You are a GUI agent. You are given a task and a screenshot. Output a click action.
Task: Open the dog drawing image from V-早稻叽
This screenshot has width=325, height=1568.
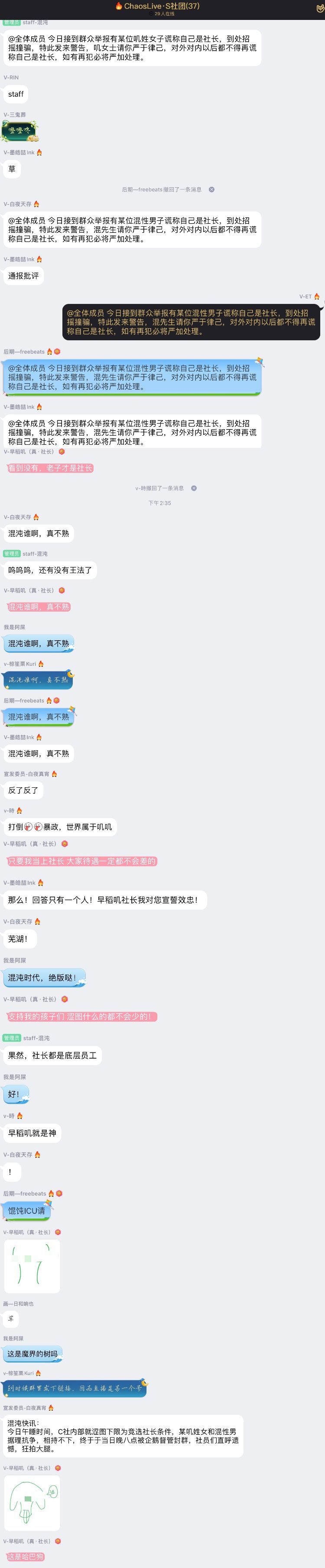[x=32, y=1502]
